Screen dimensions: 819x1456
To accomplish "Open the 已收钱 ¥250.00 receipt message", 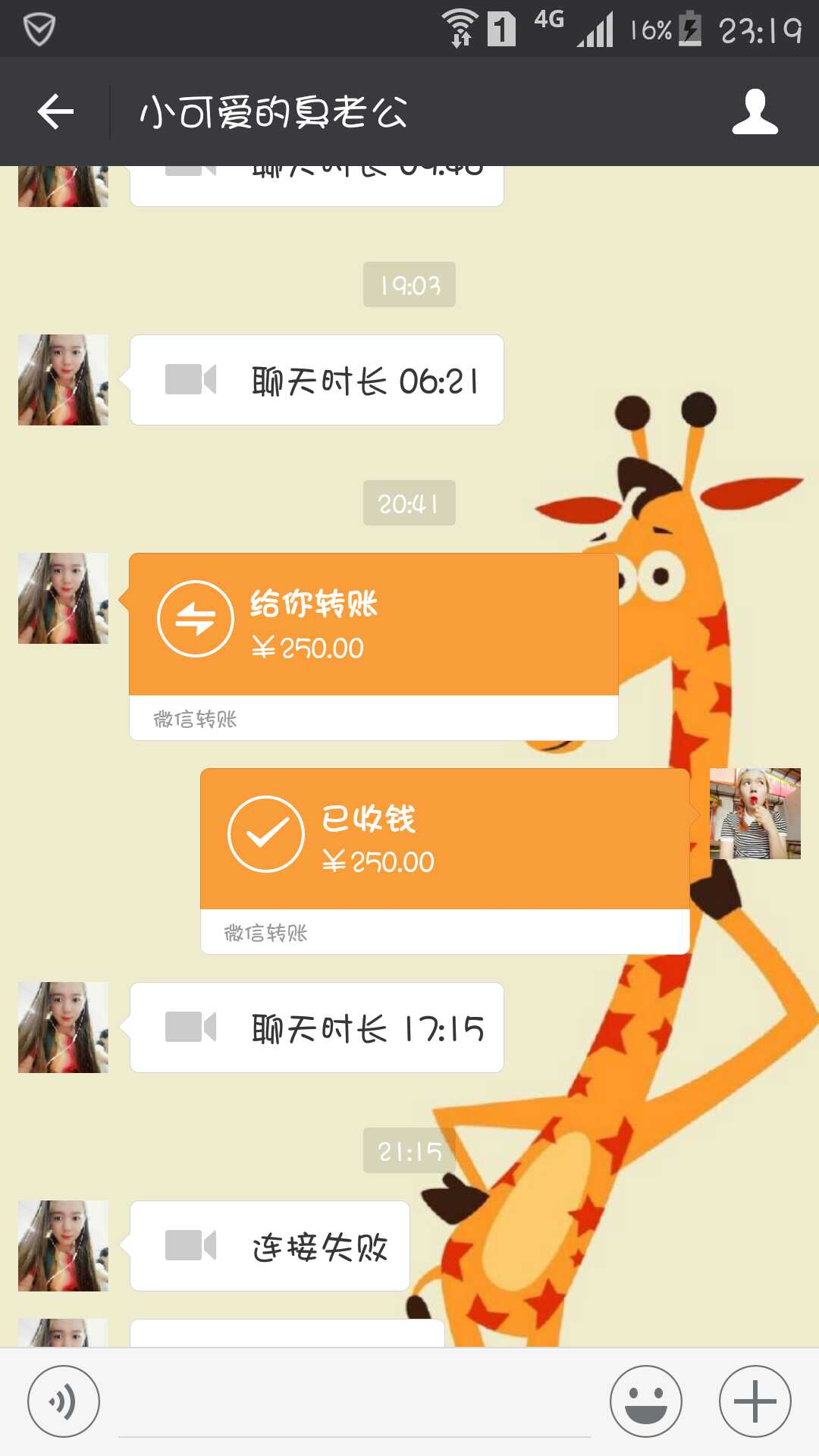I will [444, 840].
